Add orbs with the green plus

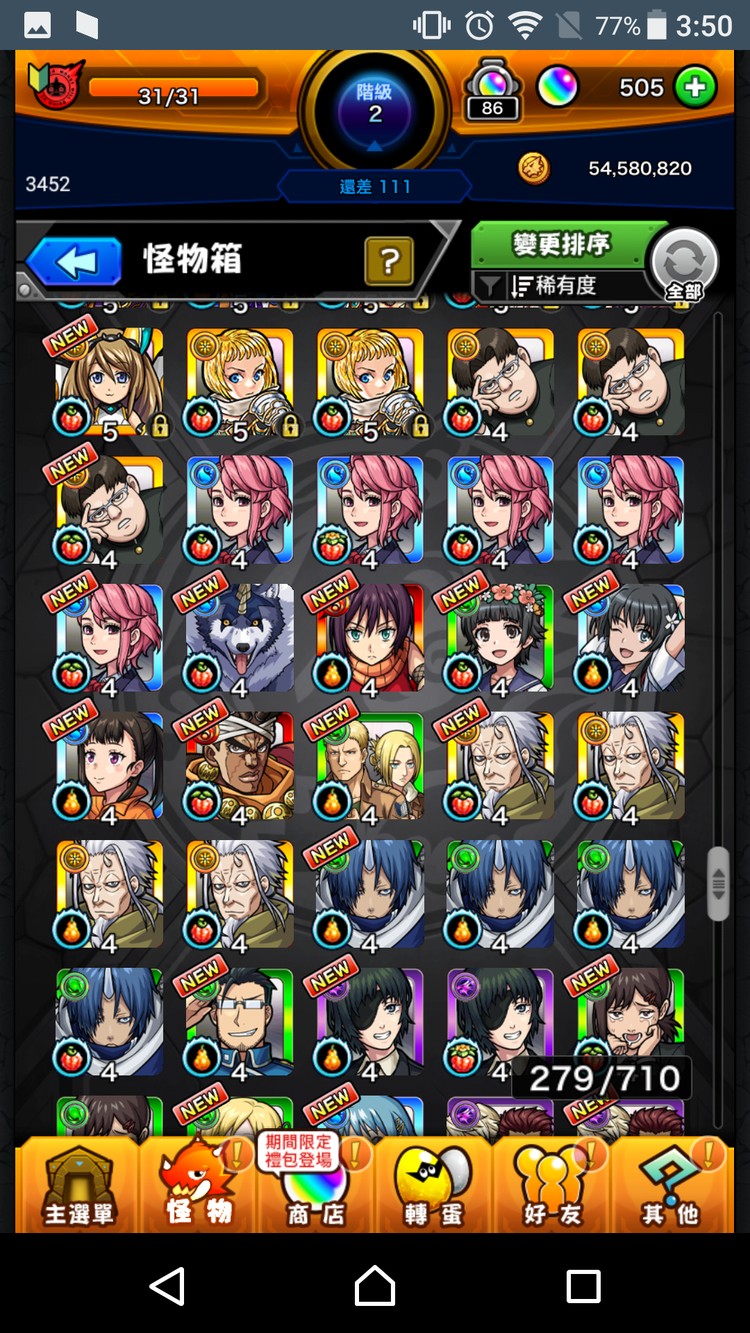pos(695,88)
